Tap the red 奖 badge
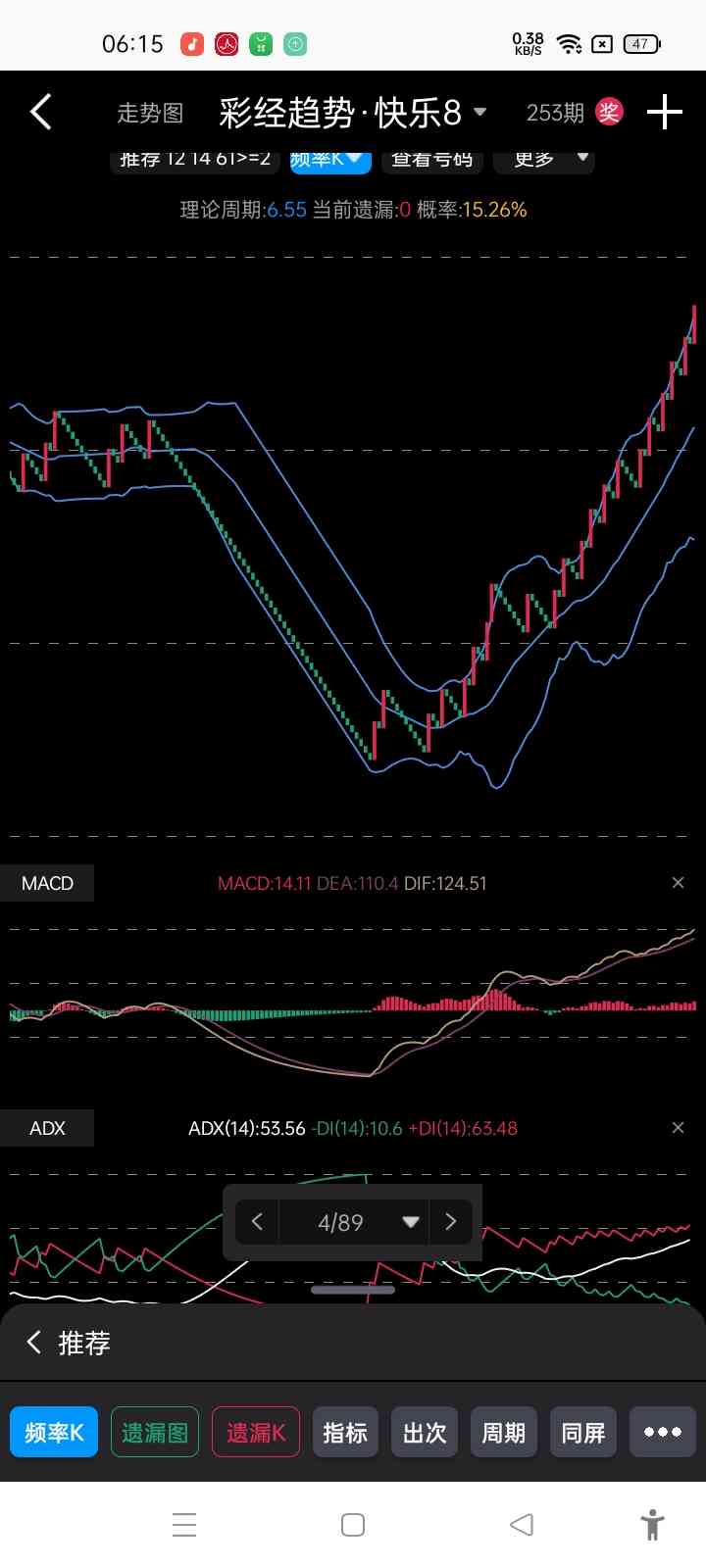This screenshot has height=1568, width=706. click(609, 112)
